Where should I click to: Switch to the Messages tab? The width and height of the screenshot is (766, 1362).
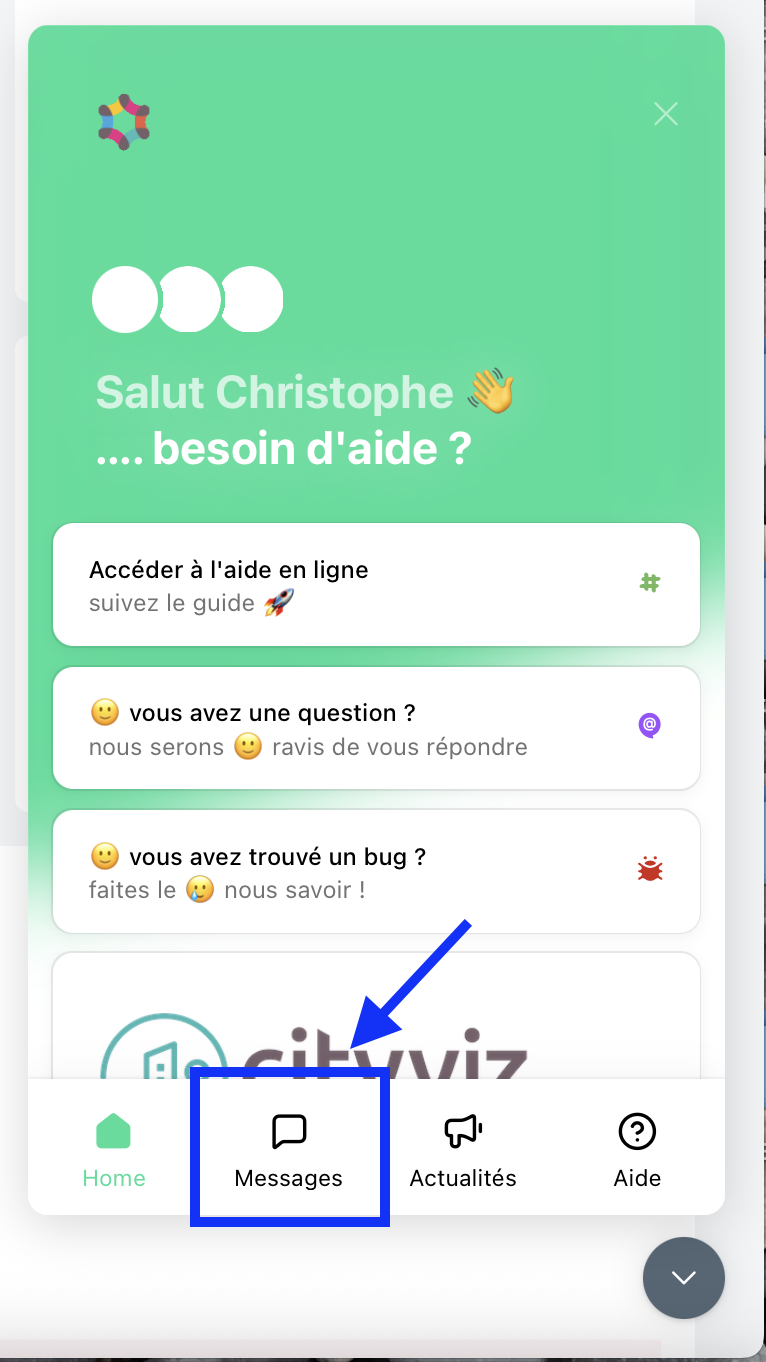pyautogui.click(x=288, y=1149)
